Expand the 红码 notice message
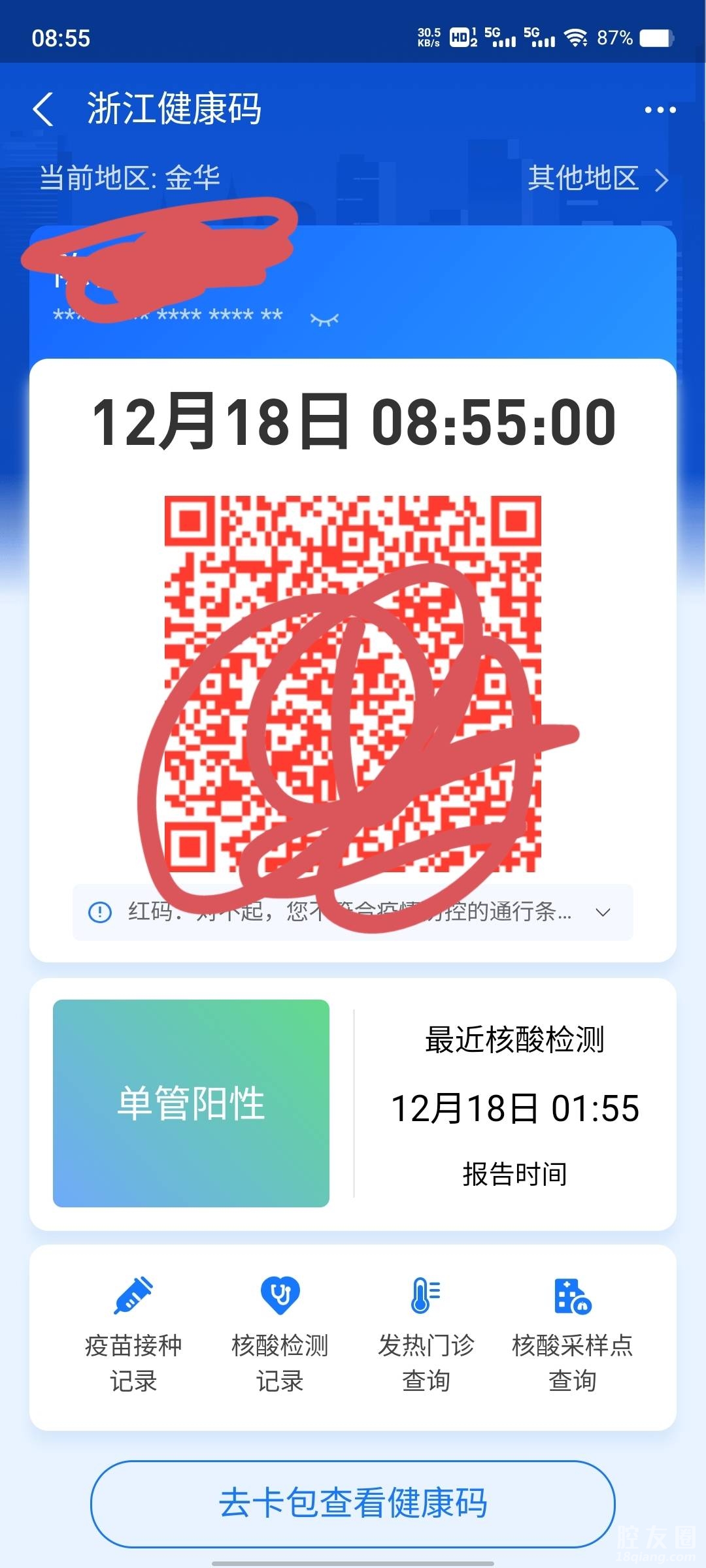This screenshot has width=706, height=1568. pos(603,912)
